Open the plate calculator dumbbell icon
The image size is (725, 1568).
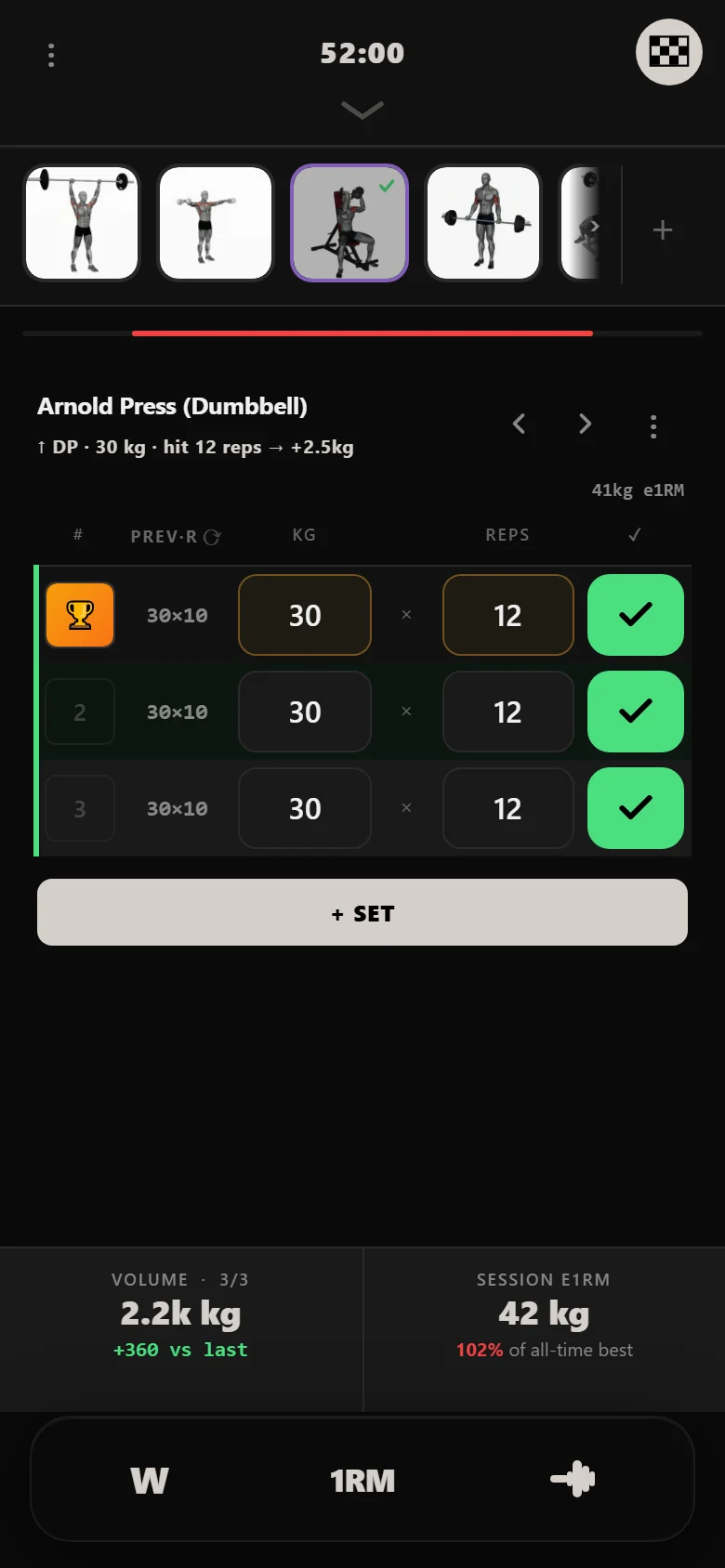573,1479
